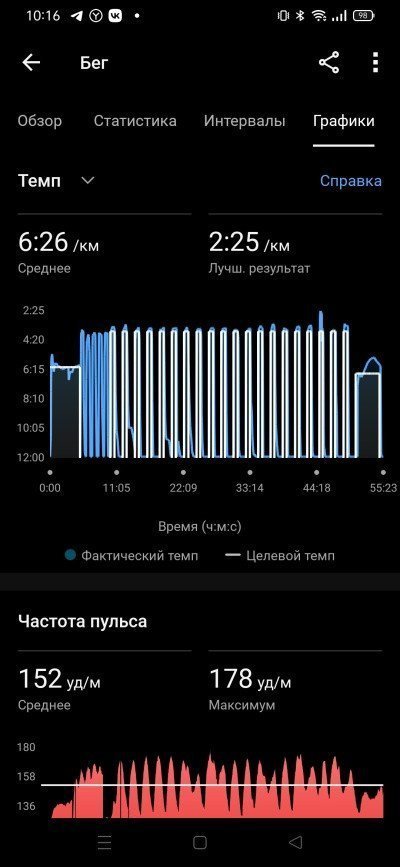Switch to the Обзор tab
Viewport: 400px width, 867px height.
click(40, 121)
